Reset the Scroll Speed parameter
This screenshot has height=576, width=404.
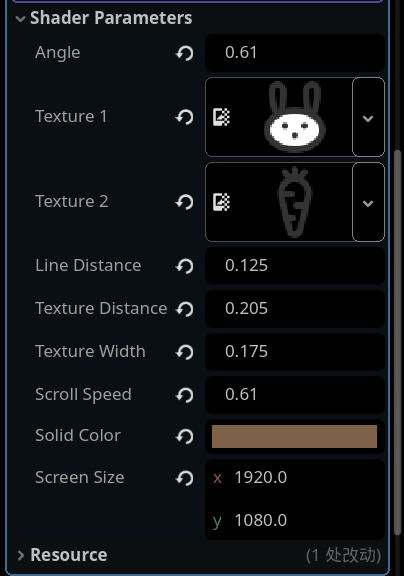click(x=184, y=395)
